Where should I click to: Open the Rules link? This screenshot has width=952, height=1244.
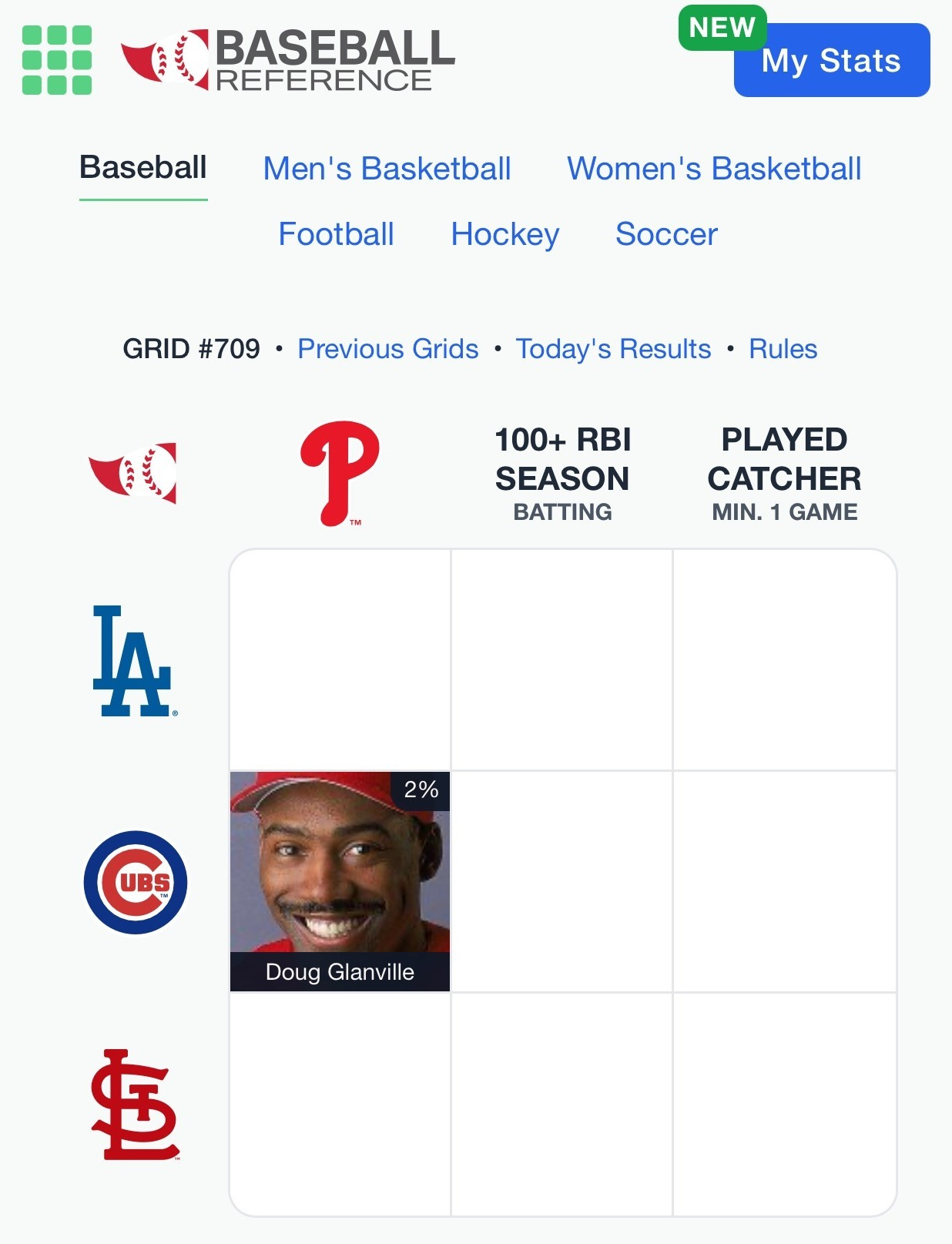tap(783, 349)
